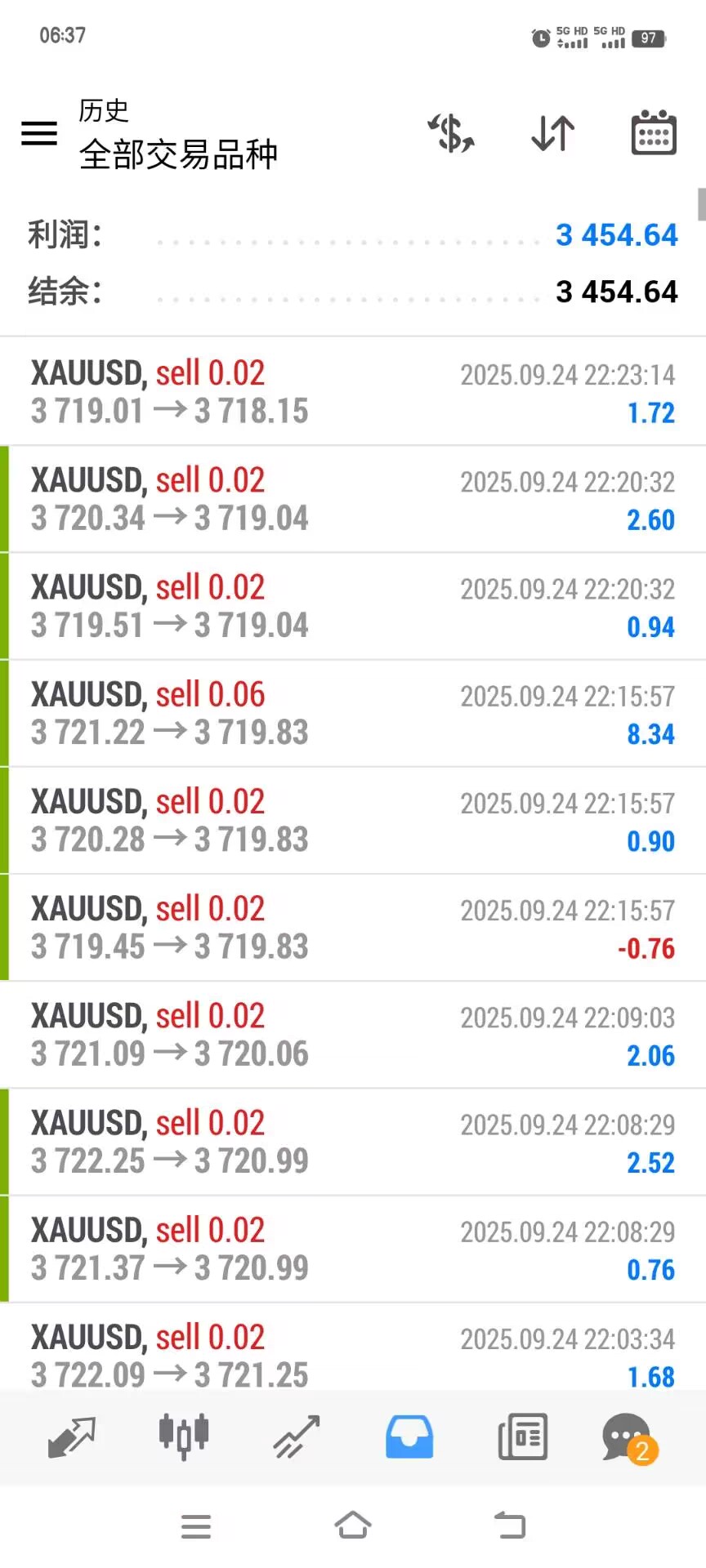Select the trade with loss -0.76
The height and width of the screenshot is (1568, 706).
coord(353,927)
